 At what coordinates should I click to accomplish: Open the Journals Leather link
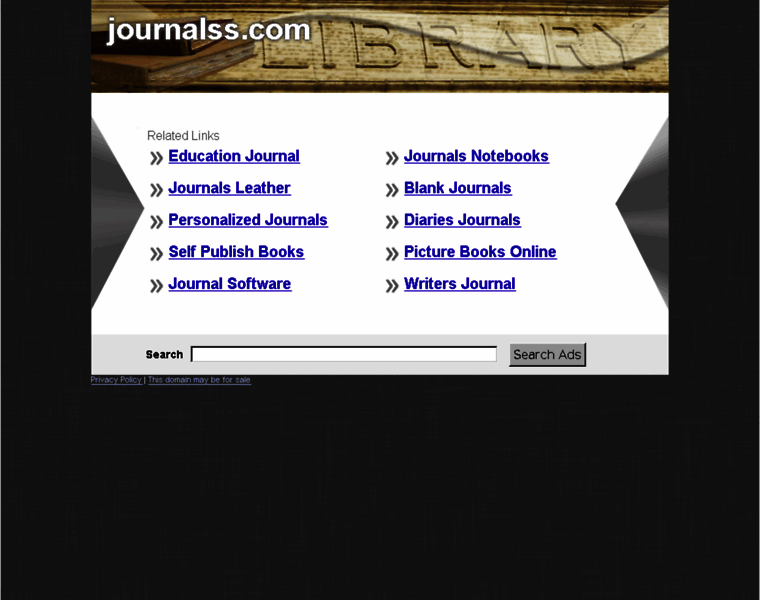229,188
